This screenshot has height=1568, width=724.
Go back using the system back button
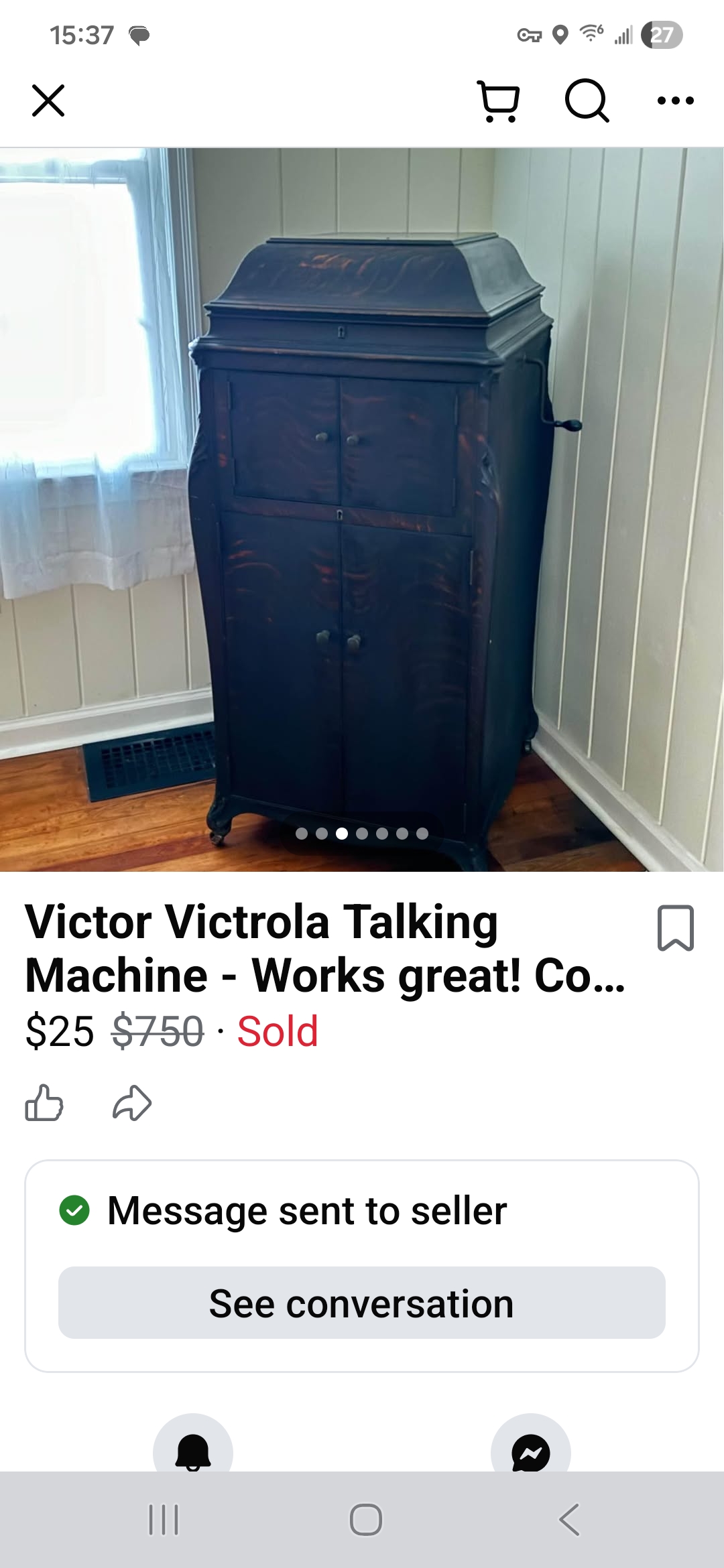pyautogui.click(x=570, y=1519)
